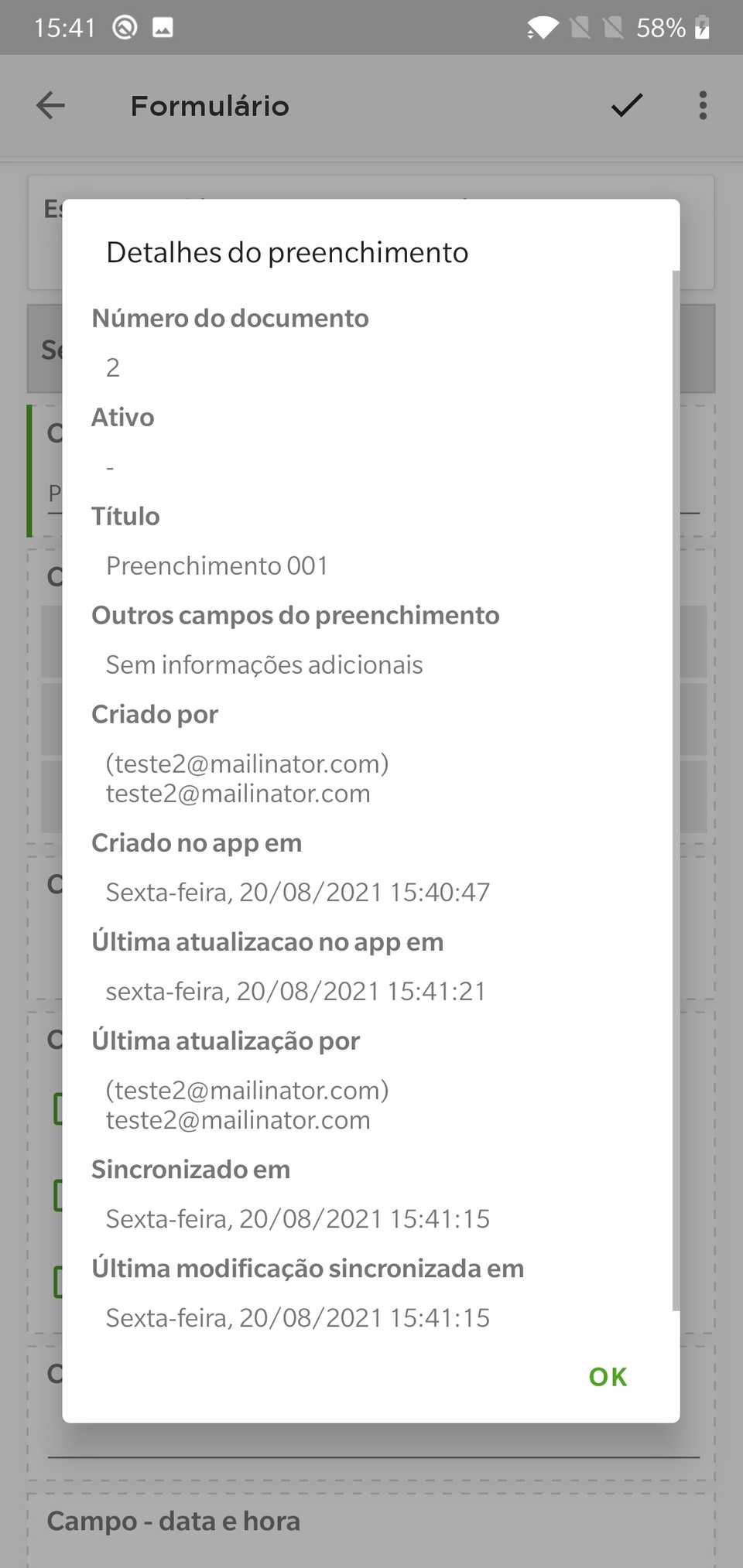The image size is (743, 1568).
Task: Tap the Ativo field showing a dash
Action: pos(111,466)
